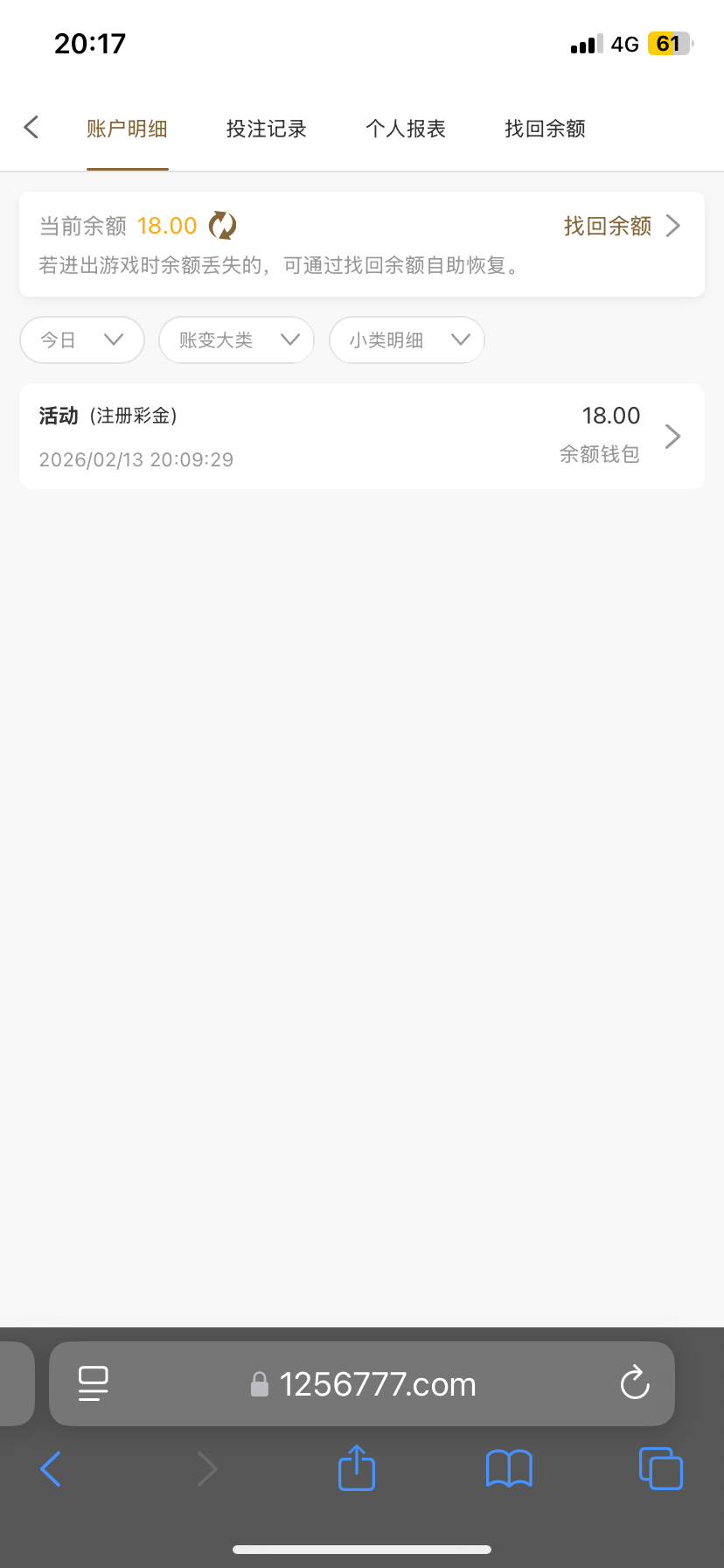Go back using the header arrow
The height and width of the screenshot is (1568, 724).
point(31,128)
